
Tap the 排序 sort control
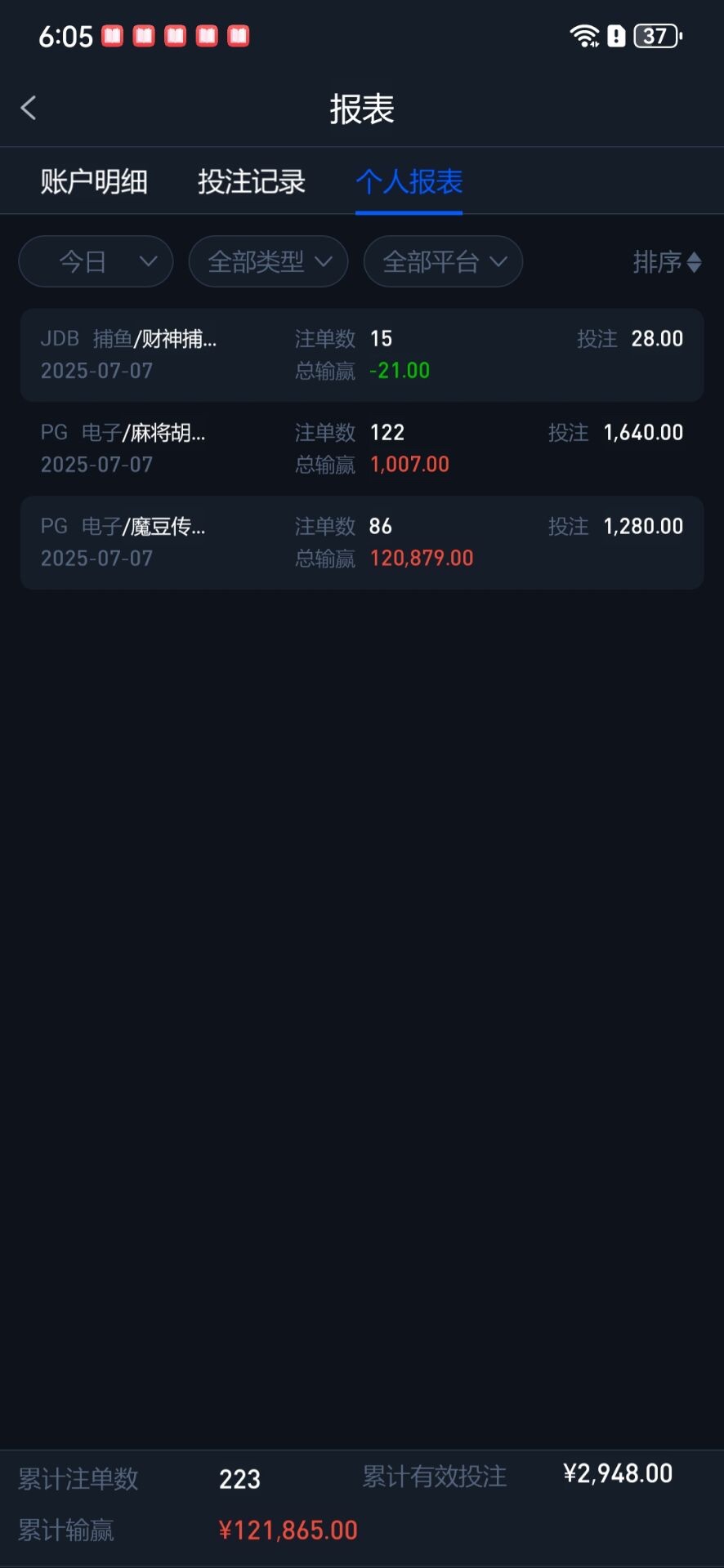666,262
